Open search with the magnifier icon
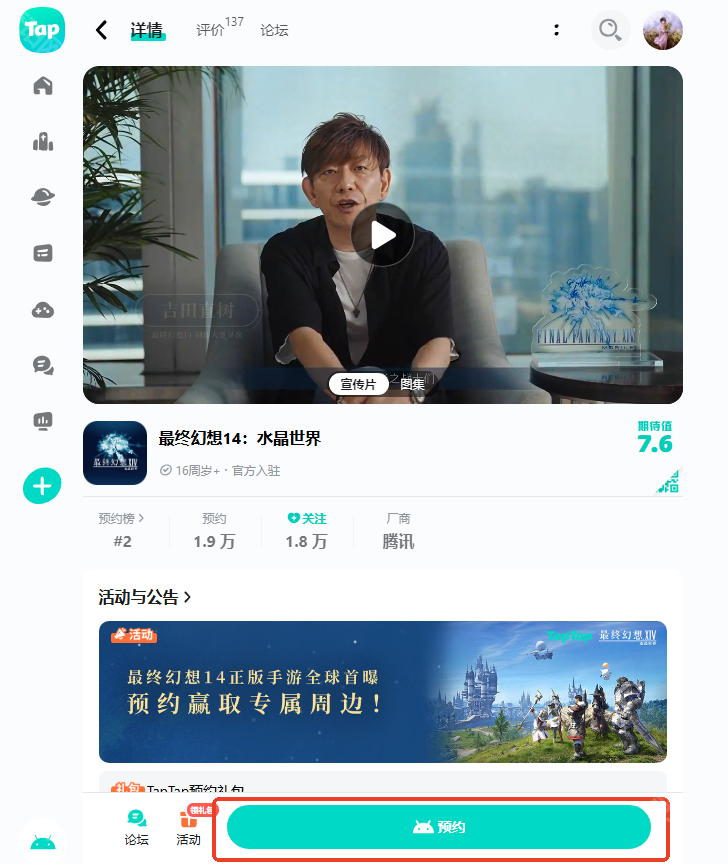728x864 pixels. pos(609,30)
